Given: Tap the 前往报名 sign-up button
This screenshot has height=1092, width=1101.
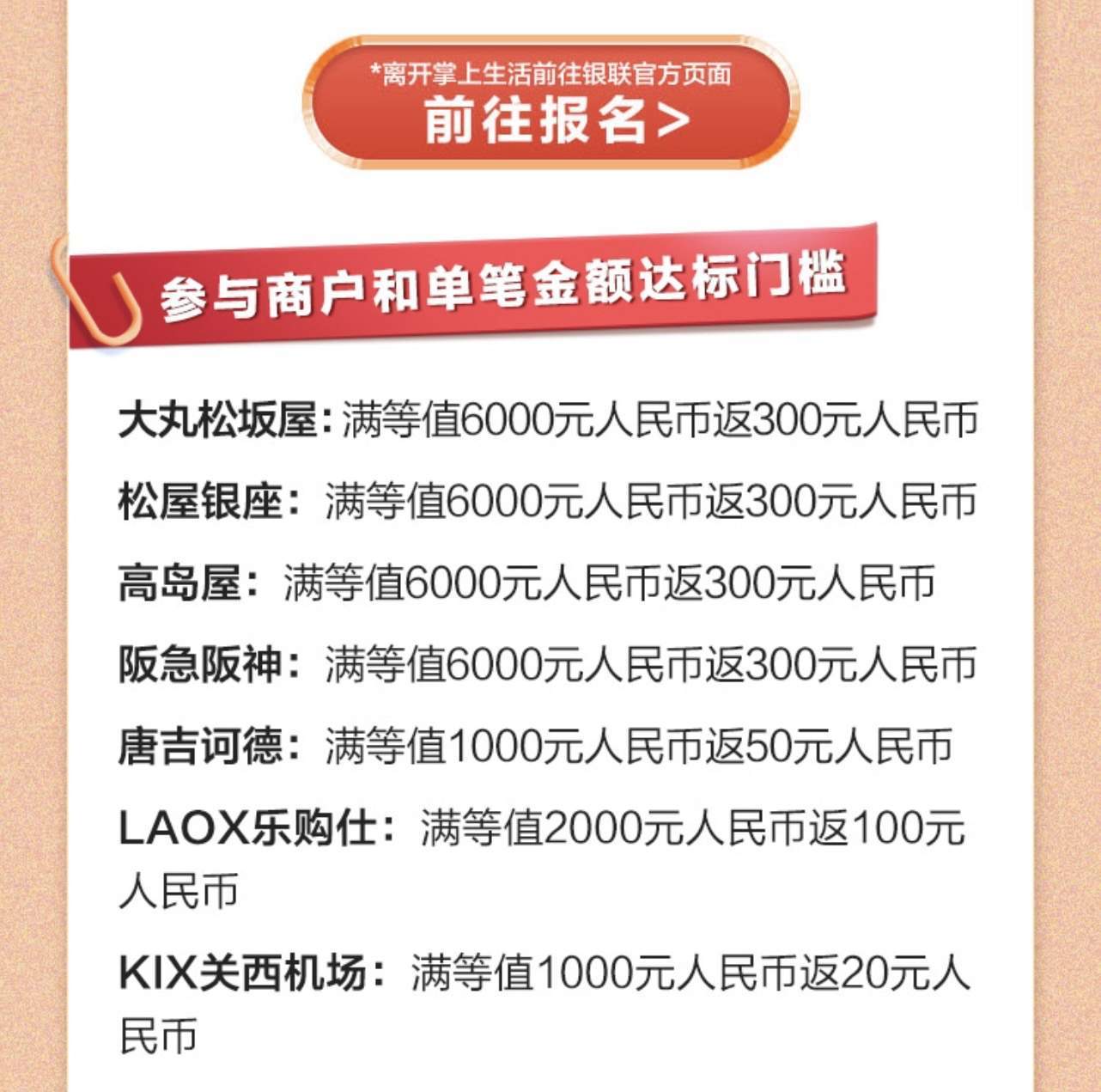Looking at the screenshot, I should click(550, 103).
